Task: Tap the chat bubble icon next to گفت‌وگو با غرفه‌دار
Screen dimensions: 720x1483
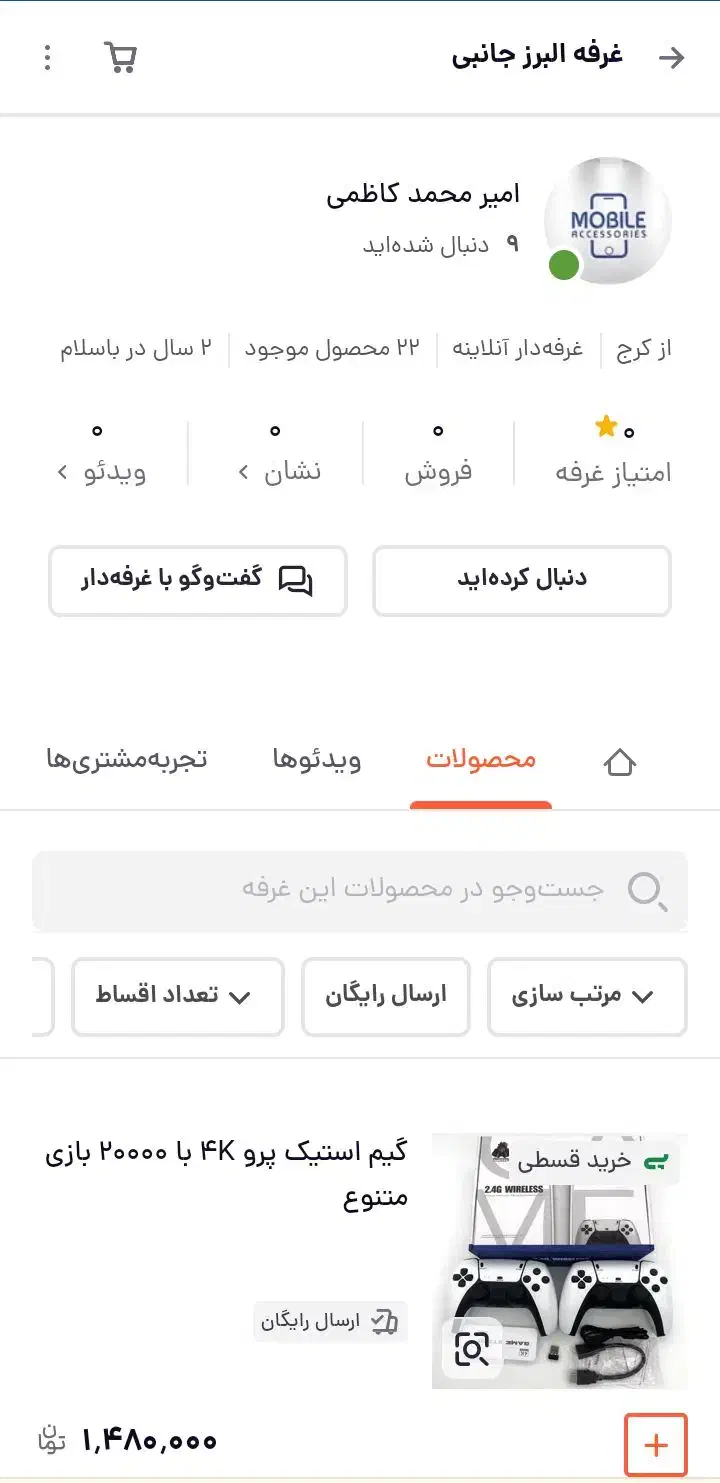Action: pyautogui.click(x=297, y=581)
